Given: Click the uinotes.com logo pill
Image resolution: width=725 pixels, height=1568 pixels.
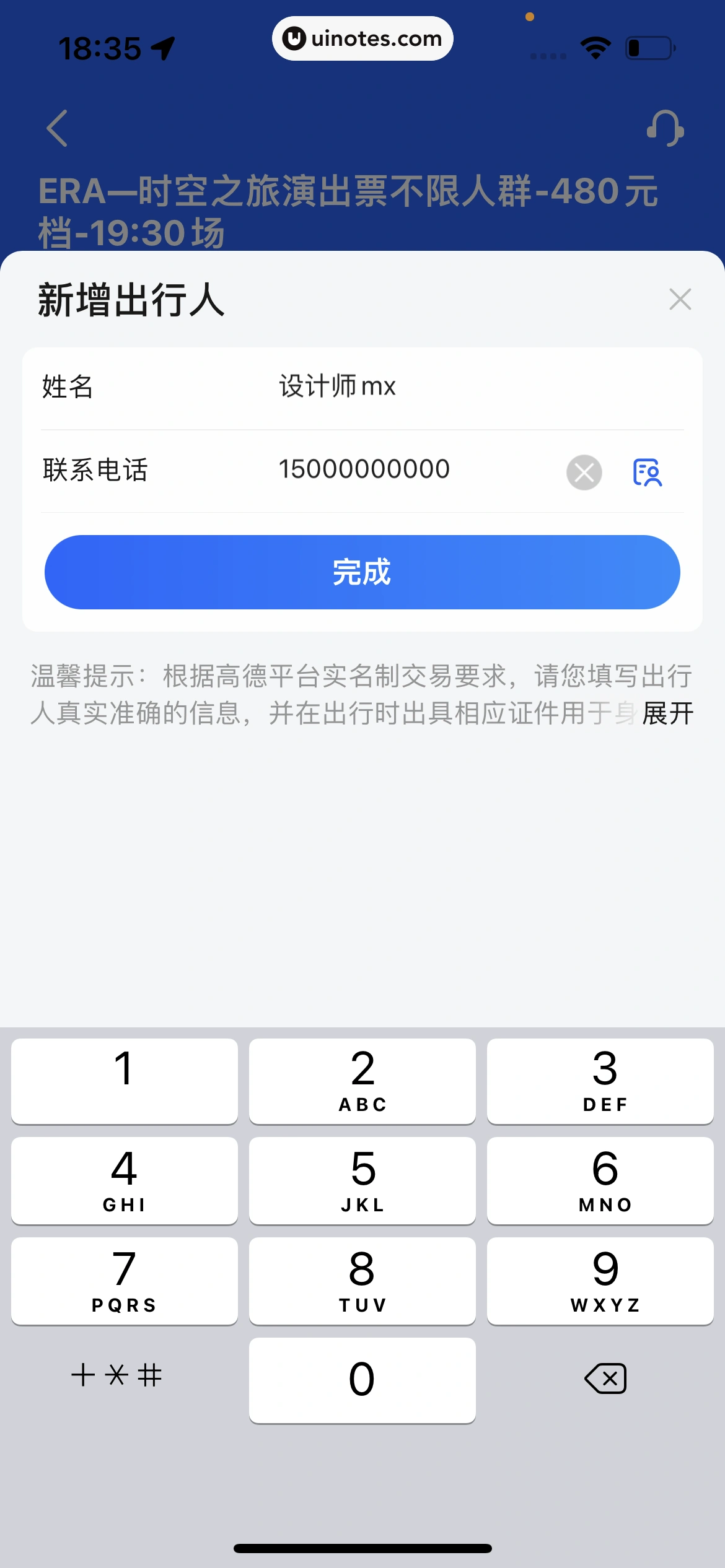Looking at the screenshot, I should point(362,38).
